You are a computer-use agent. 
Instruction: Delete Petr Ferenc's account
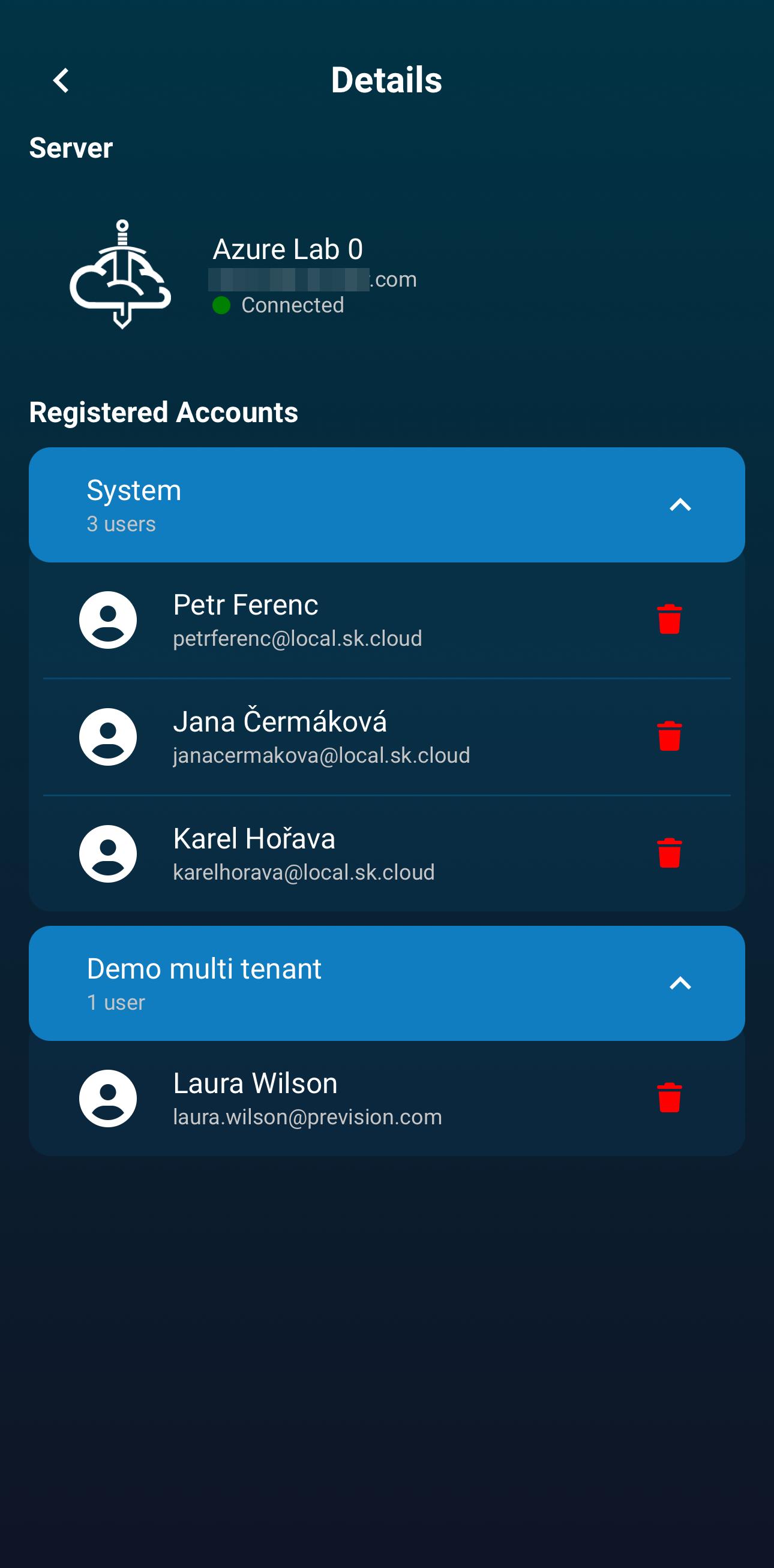669,619
